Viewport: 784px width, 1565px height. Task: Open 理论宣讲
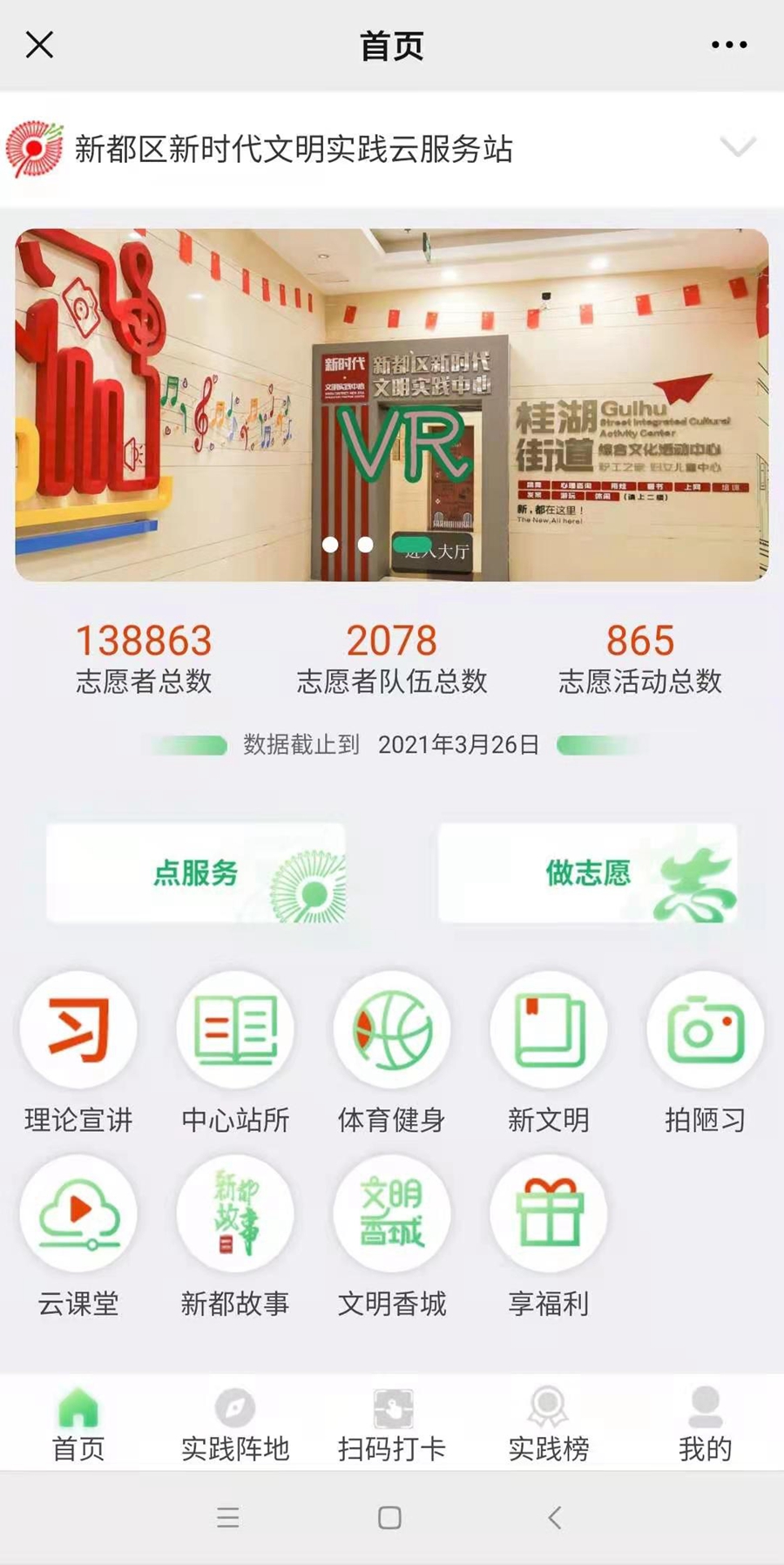click(x=78, y=1031)
